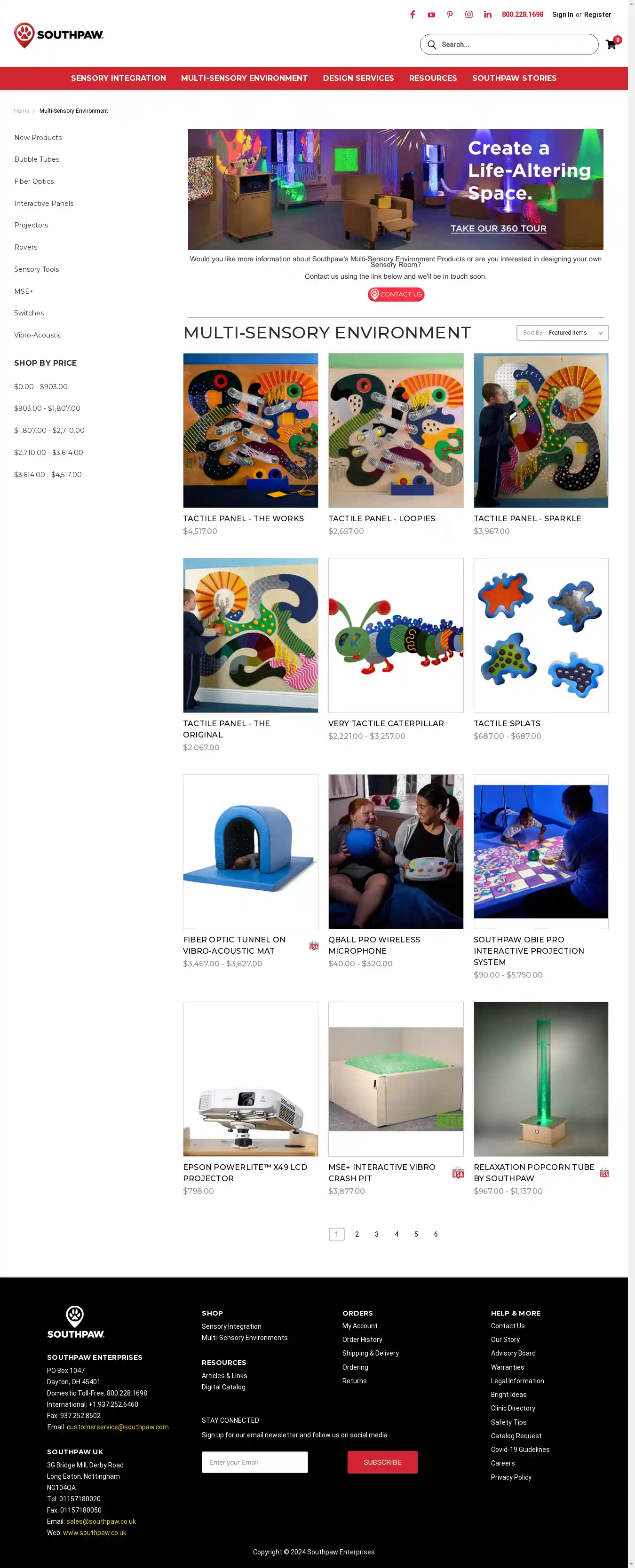Open the Design Services menu
The width and height of the screenshot is (635, 1568).
click(x=358, y=78)
